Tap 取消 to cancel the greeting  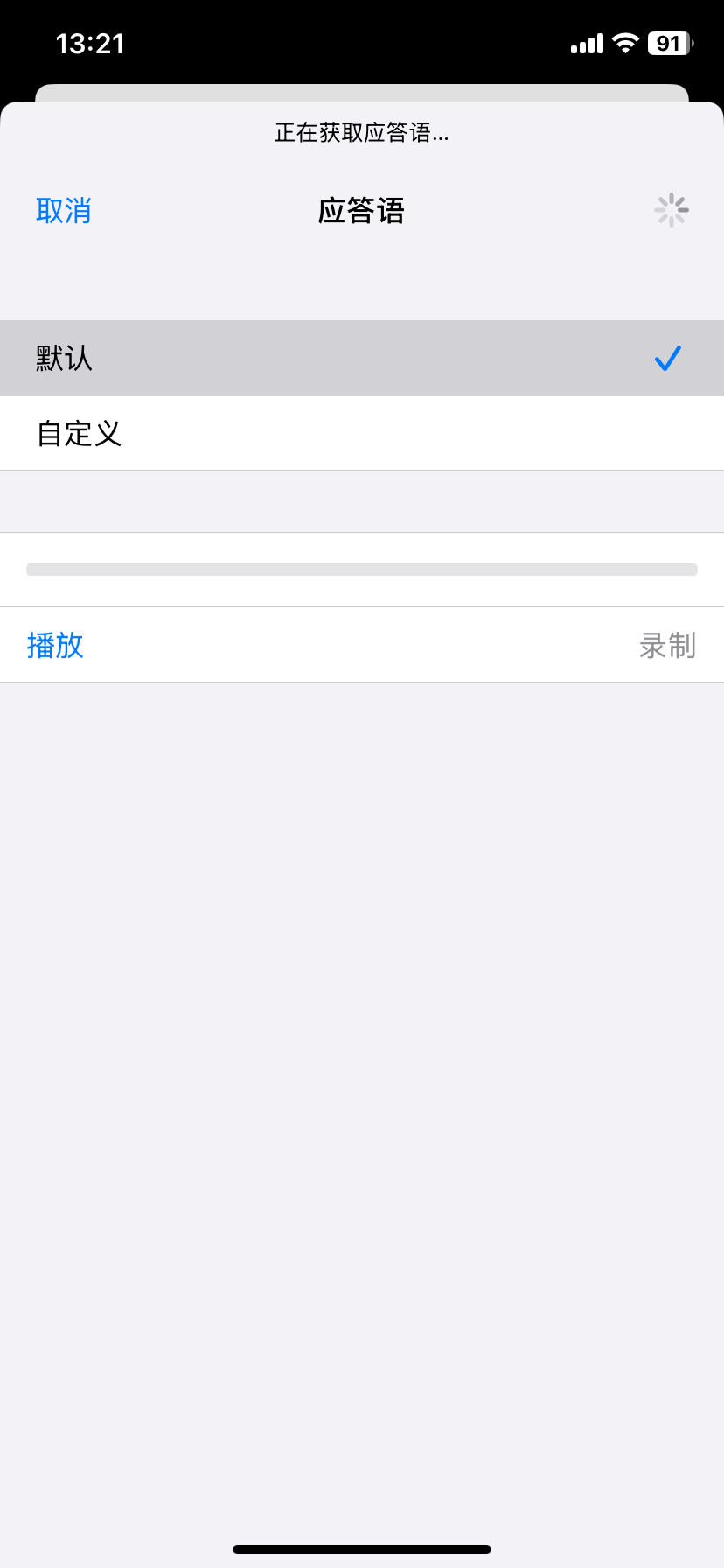point(63,211)
